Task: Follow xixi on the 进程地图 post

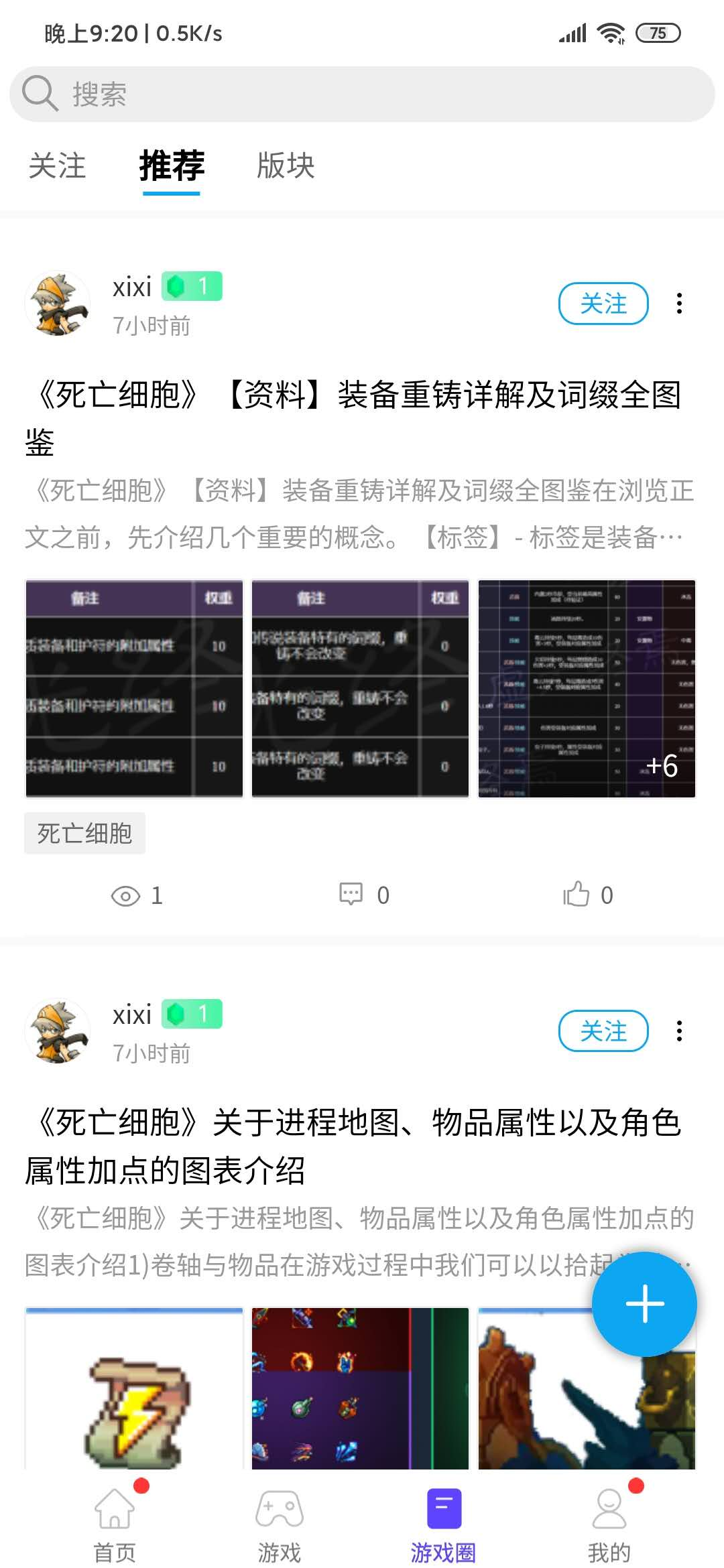Action: (x=603, y=1031)
